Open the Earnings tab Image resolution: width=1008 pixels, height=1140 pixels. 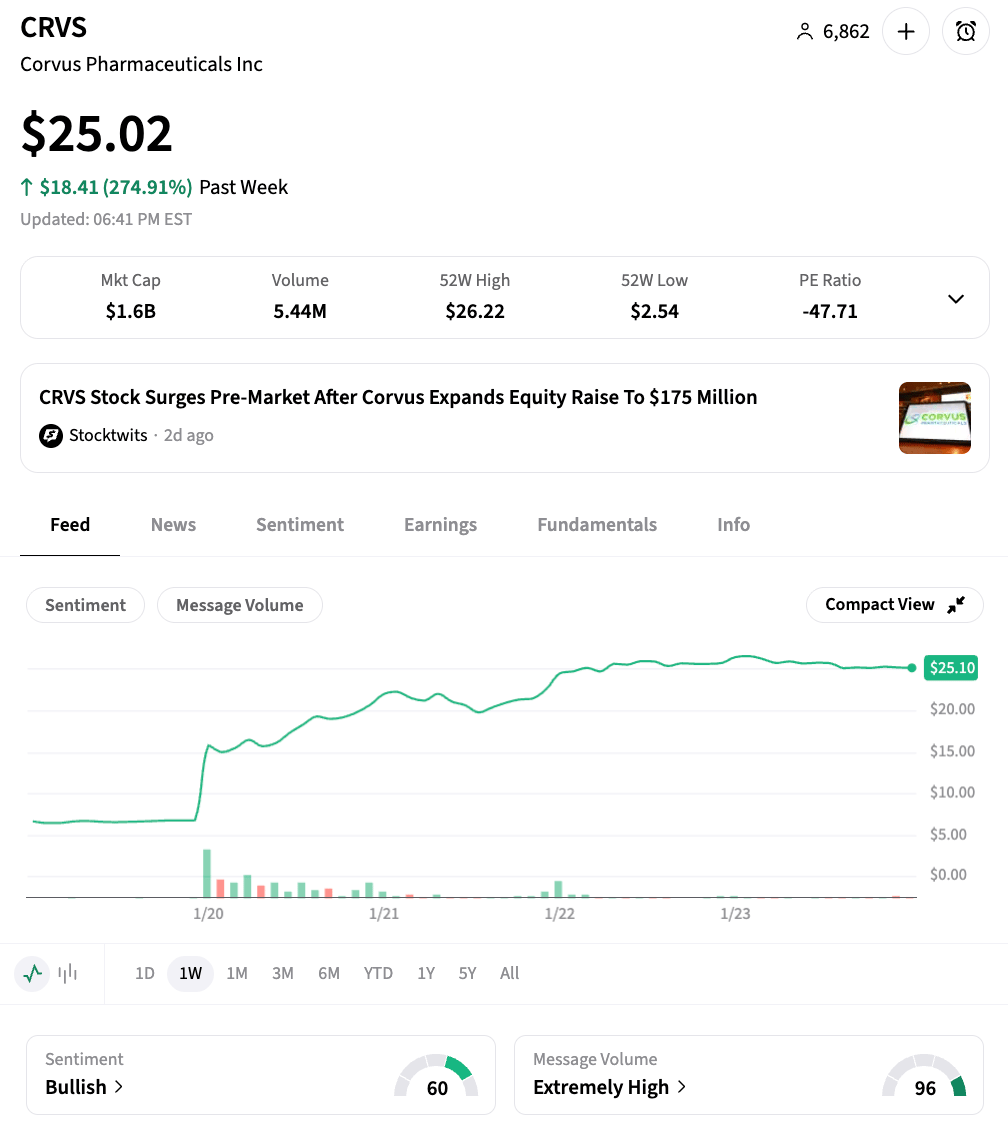440,525
